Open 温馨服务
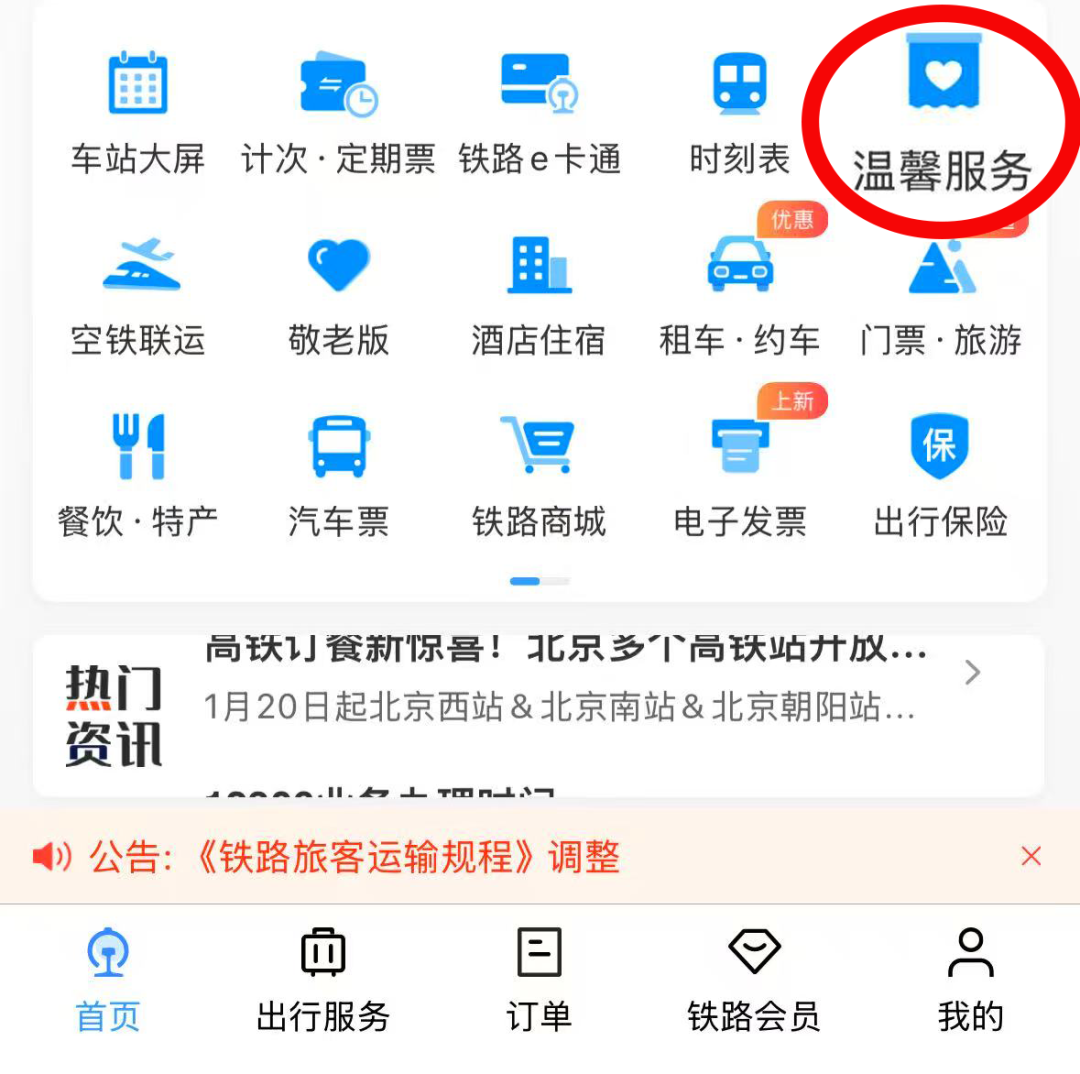Screen dimensions: 1080x1074 click(942, 112)
